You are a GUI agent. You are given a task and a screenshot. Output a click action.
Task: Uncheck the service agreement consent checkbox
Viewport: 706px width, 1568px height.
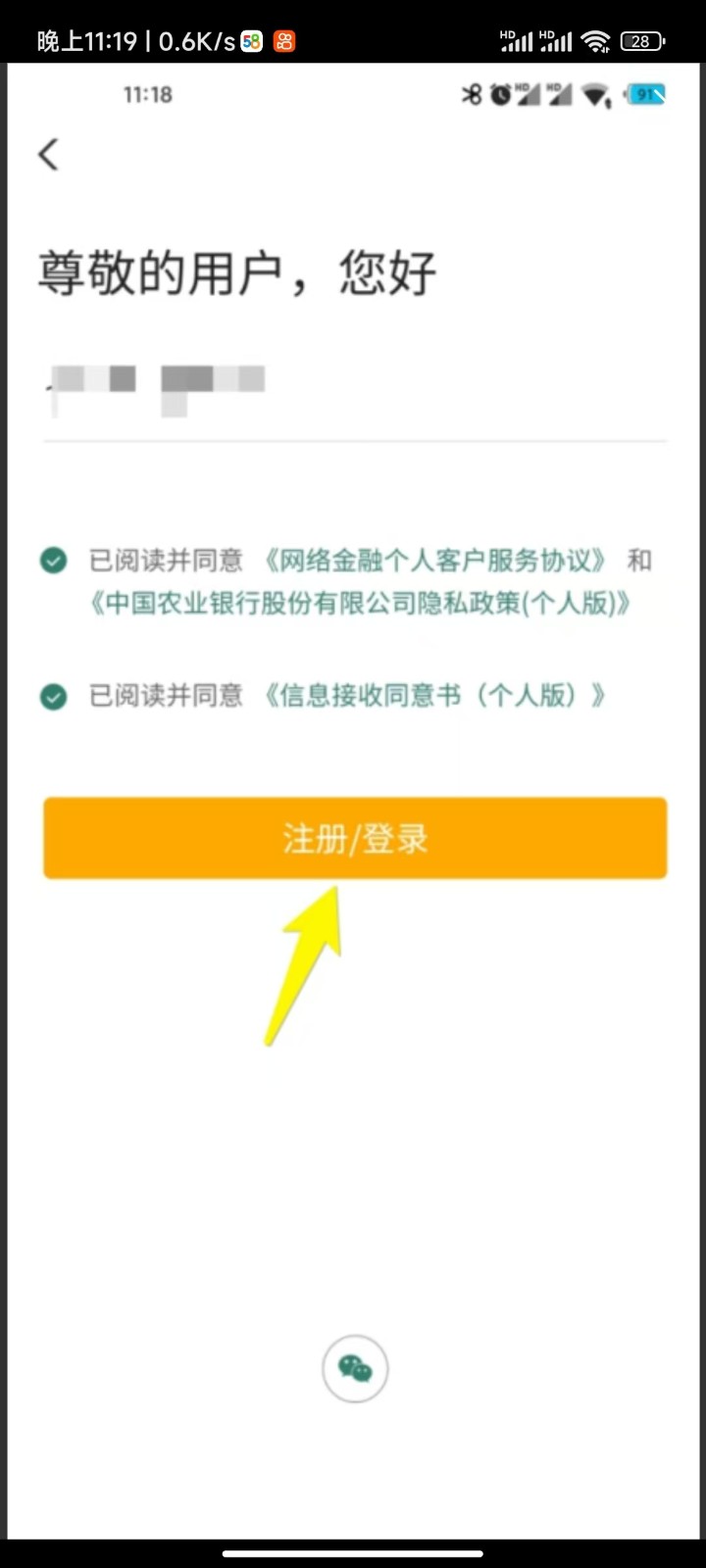pyautogui.click(x=53, y=561)
